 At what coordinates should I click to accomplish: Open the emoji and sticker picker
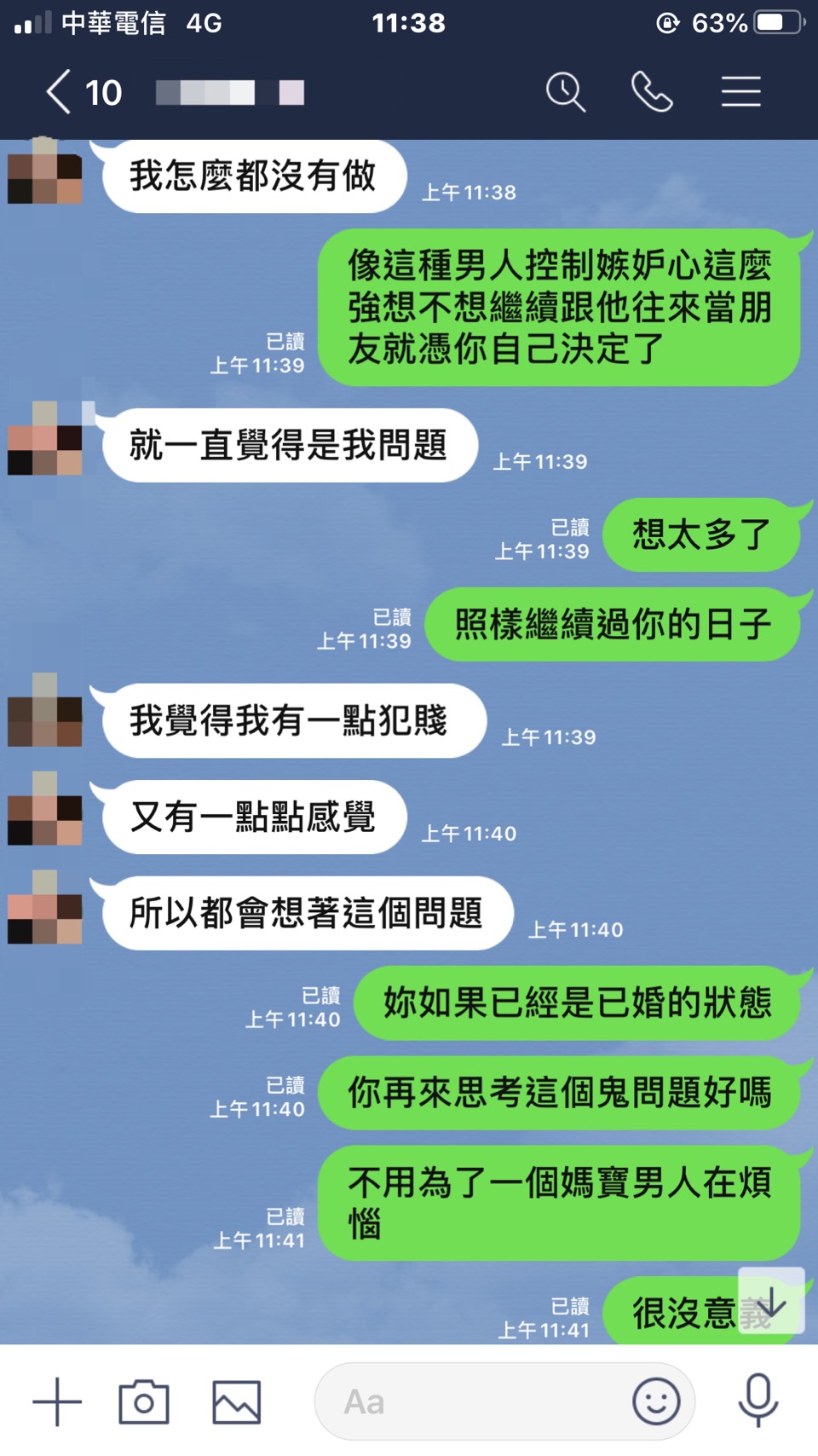(x=656, y=1401)
